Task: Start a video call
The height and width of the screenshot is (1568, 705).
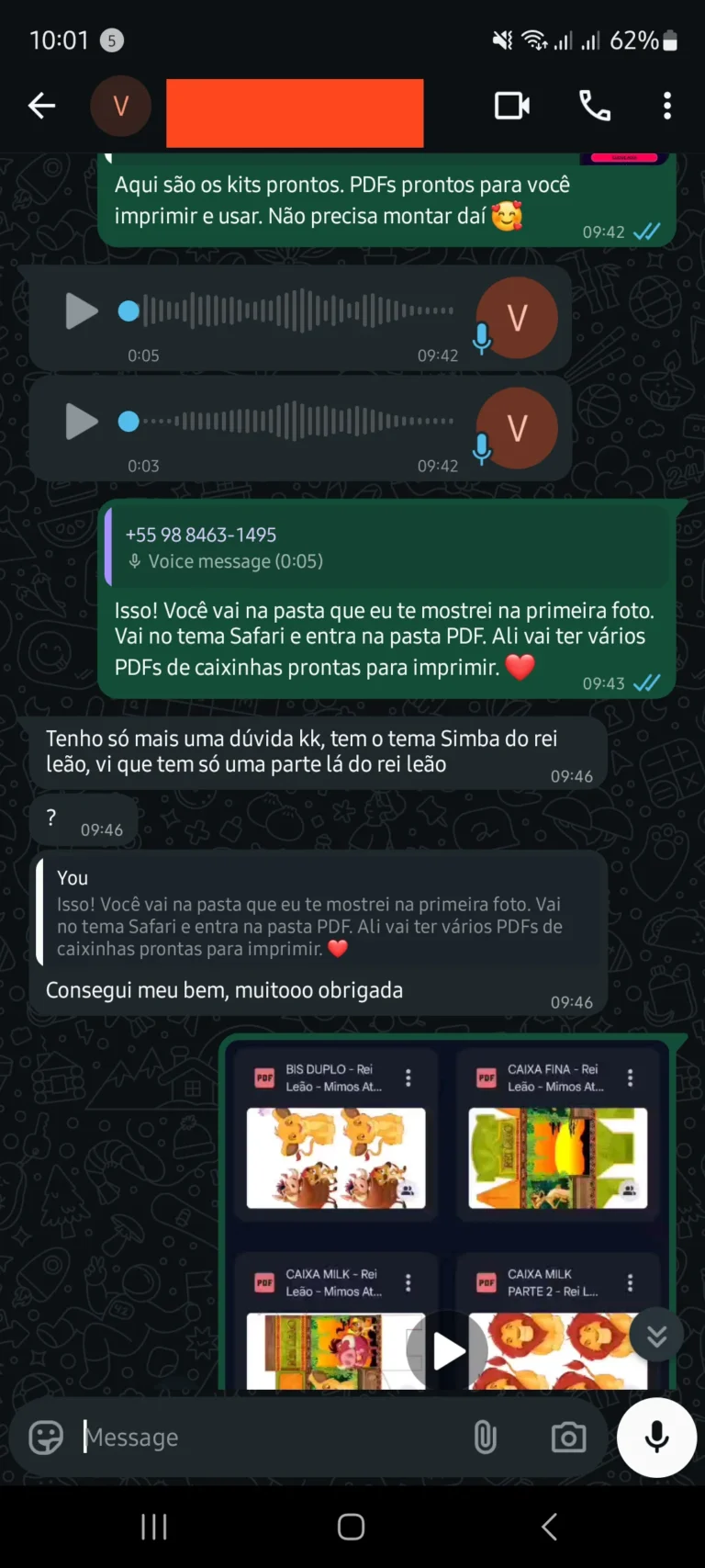Action: 511,107
